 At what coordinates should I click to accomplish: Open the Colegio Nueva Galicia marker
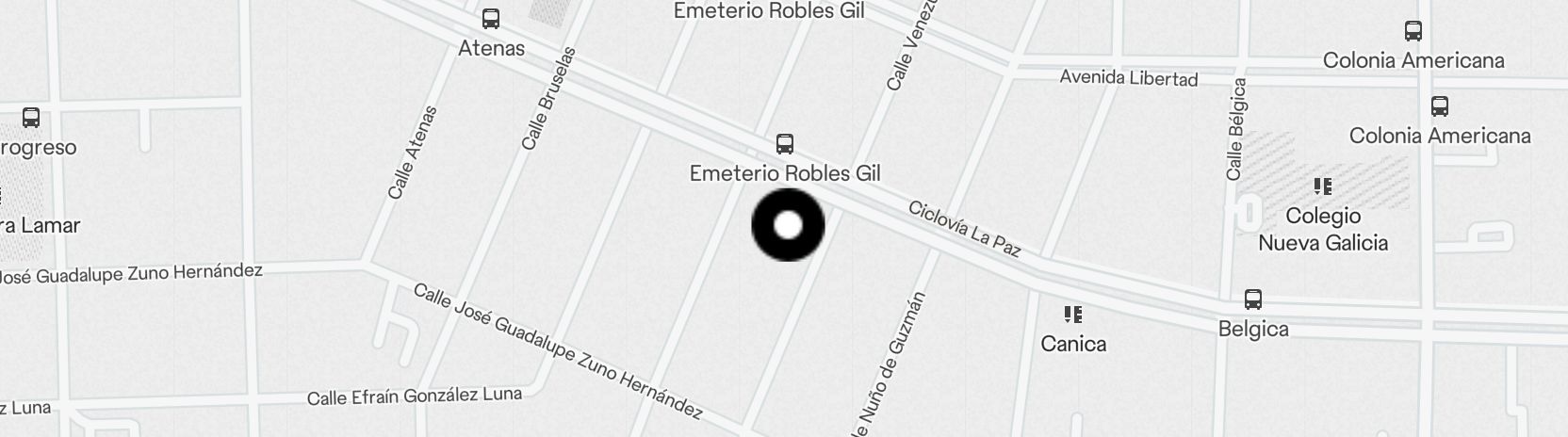pos(1323,186)
